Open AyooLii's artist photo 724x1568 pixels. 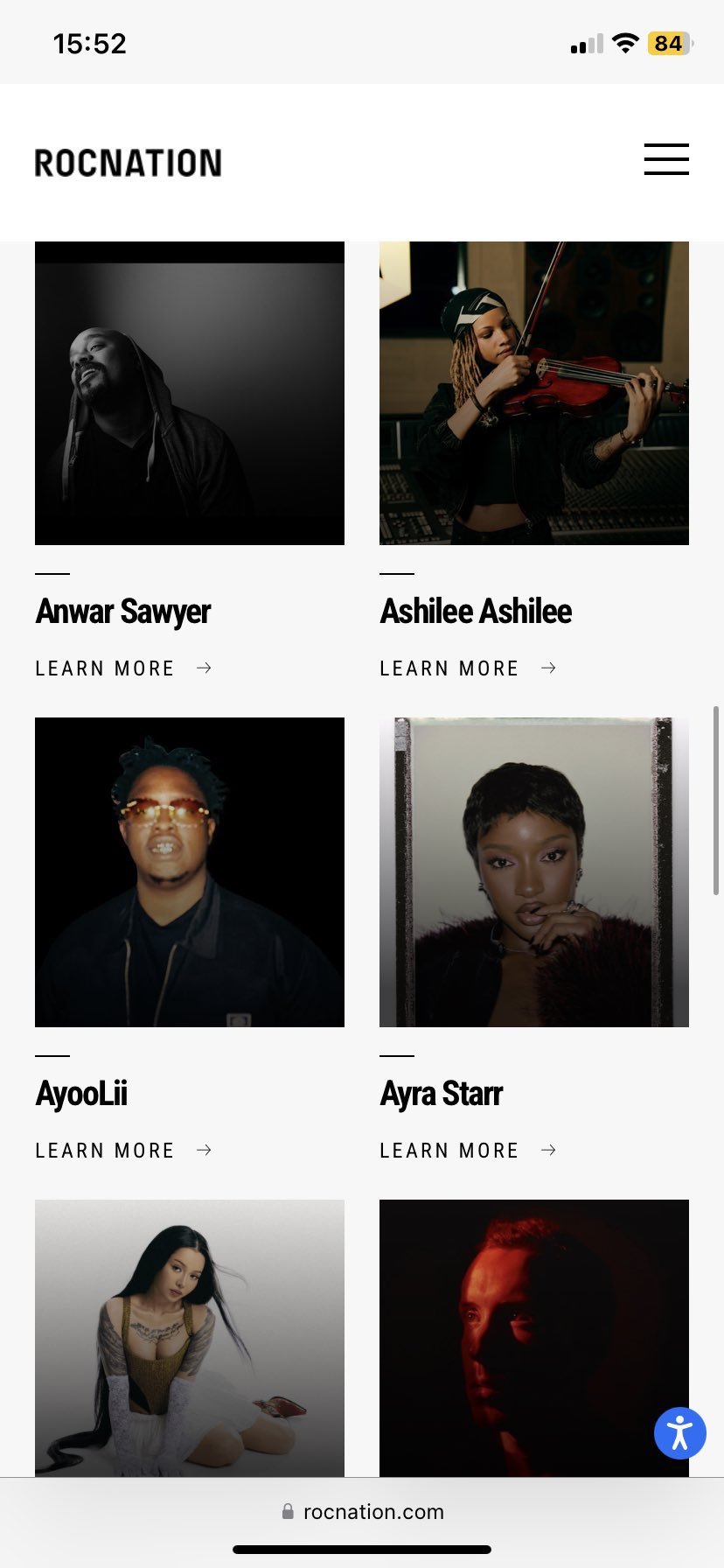(x=190, y=872)
